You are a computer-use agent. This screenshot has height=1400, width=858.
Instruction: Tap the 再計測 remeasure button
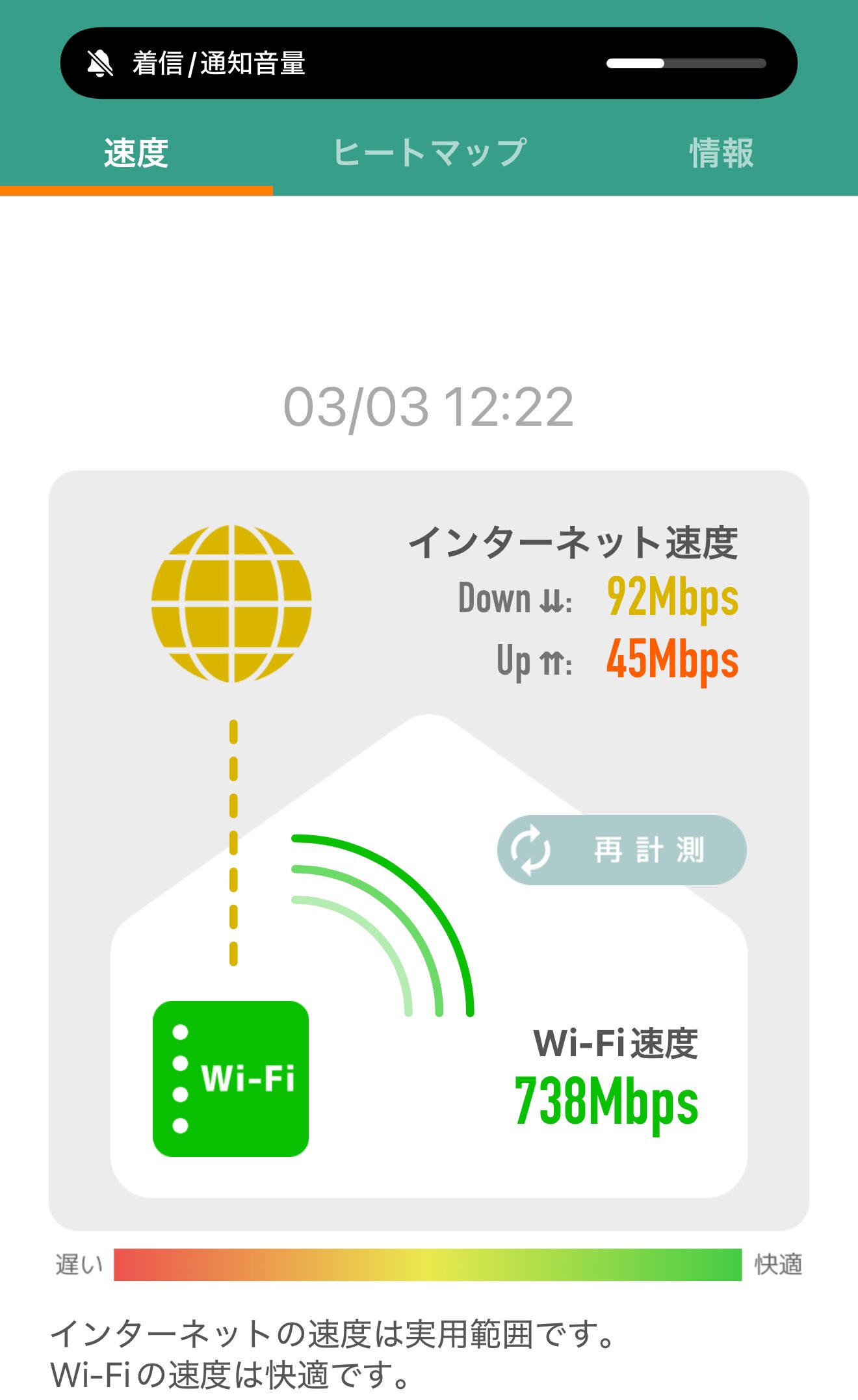tap(621, 849)
